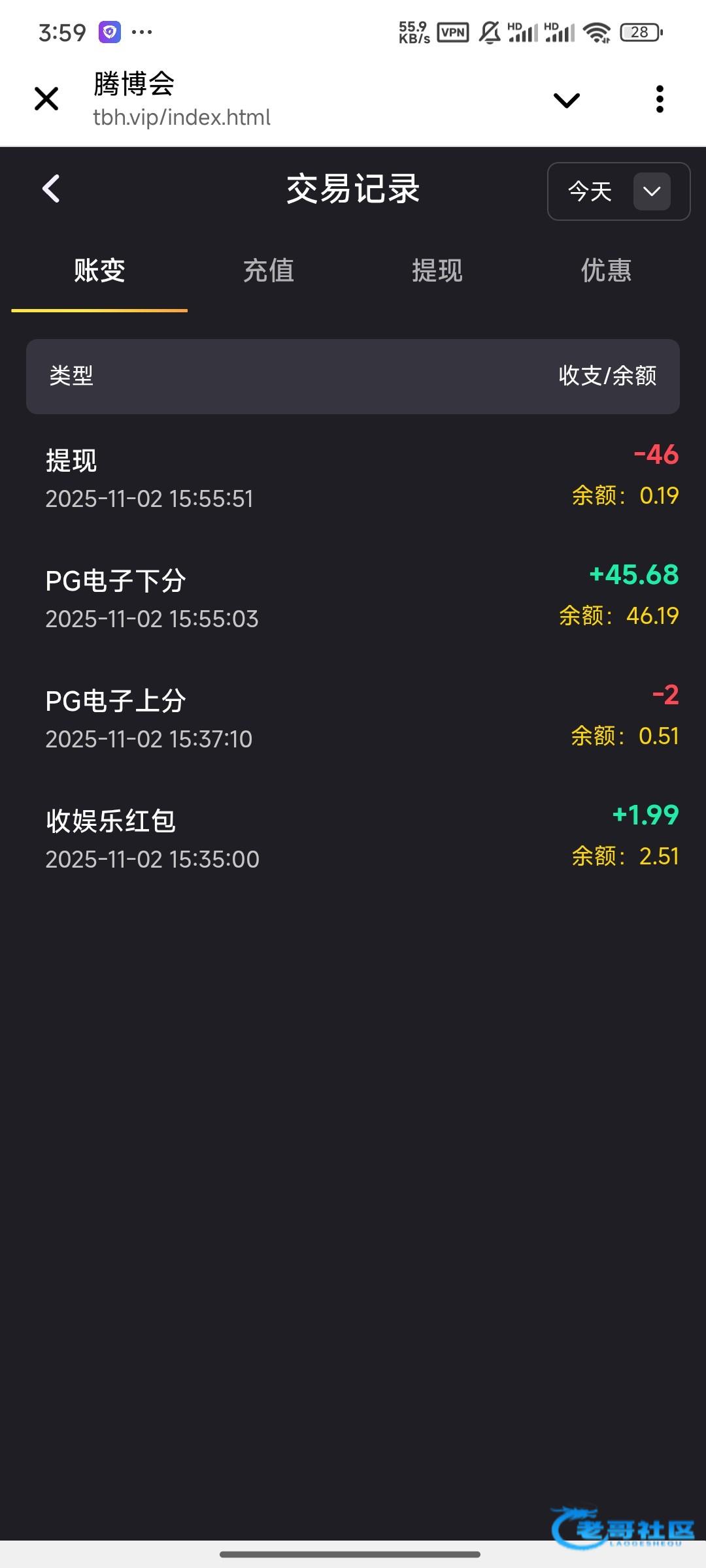This screenshot has width=706, height=1568.
Task: Switch to the 充值 tab
Action: [x=269, y=270]
